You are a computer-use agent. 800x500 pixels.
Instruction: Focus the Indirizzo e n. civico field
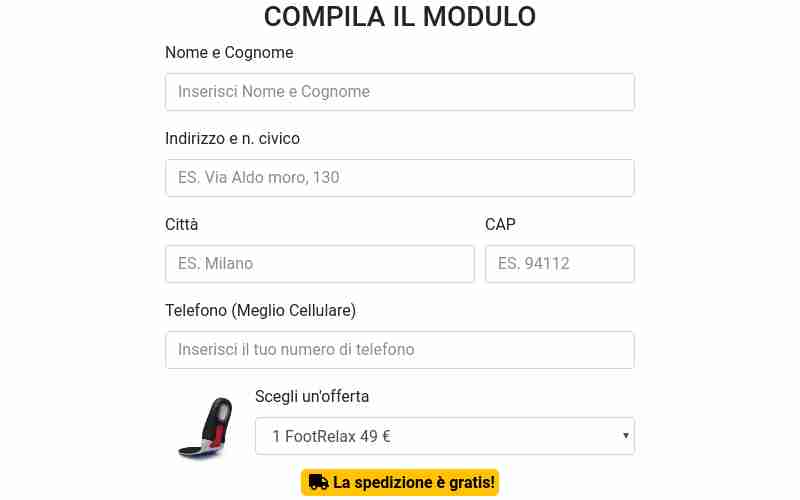399,178
